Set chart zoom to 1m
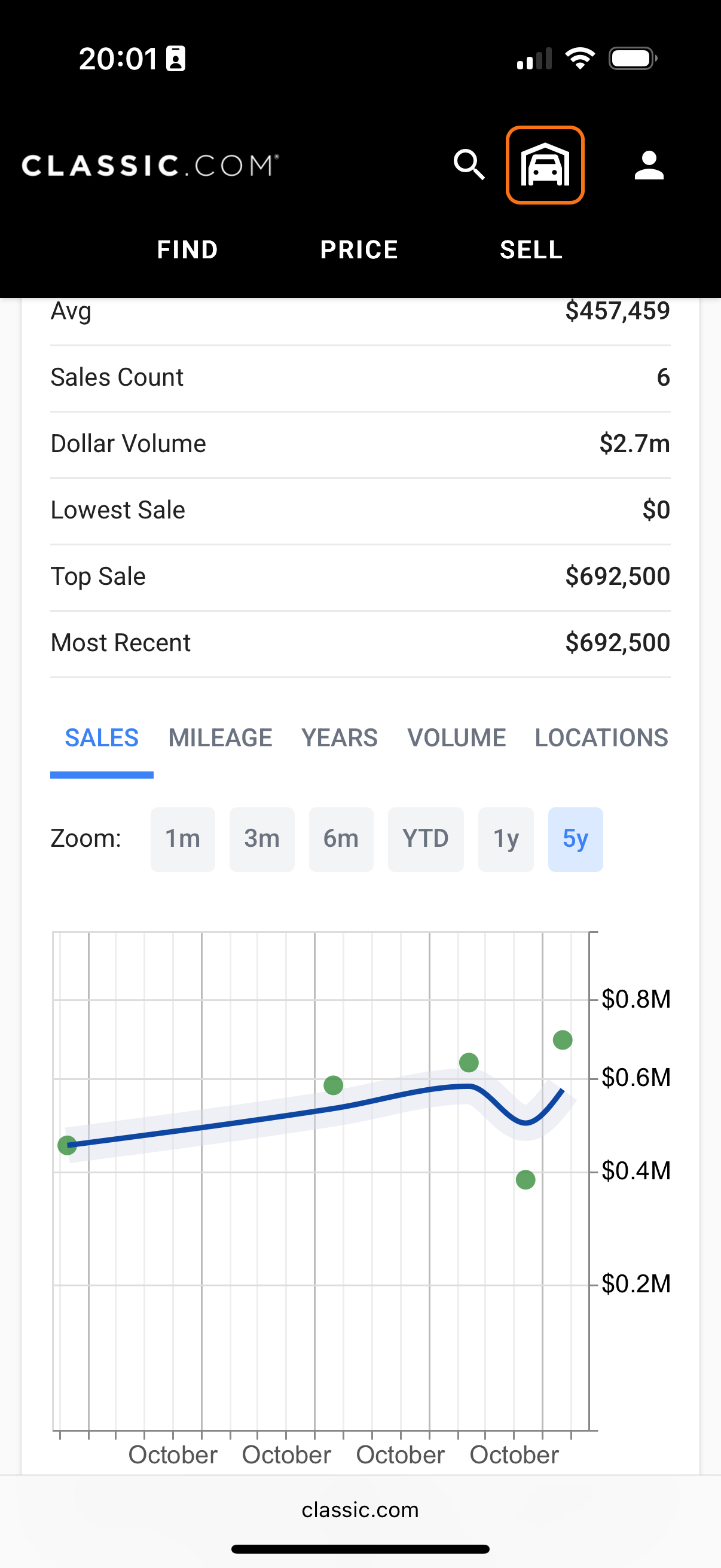This screenshot has width=721, height=1568. 182,840
